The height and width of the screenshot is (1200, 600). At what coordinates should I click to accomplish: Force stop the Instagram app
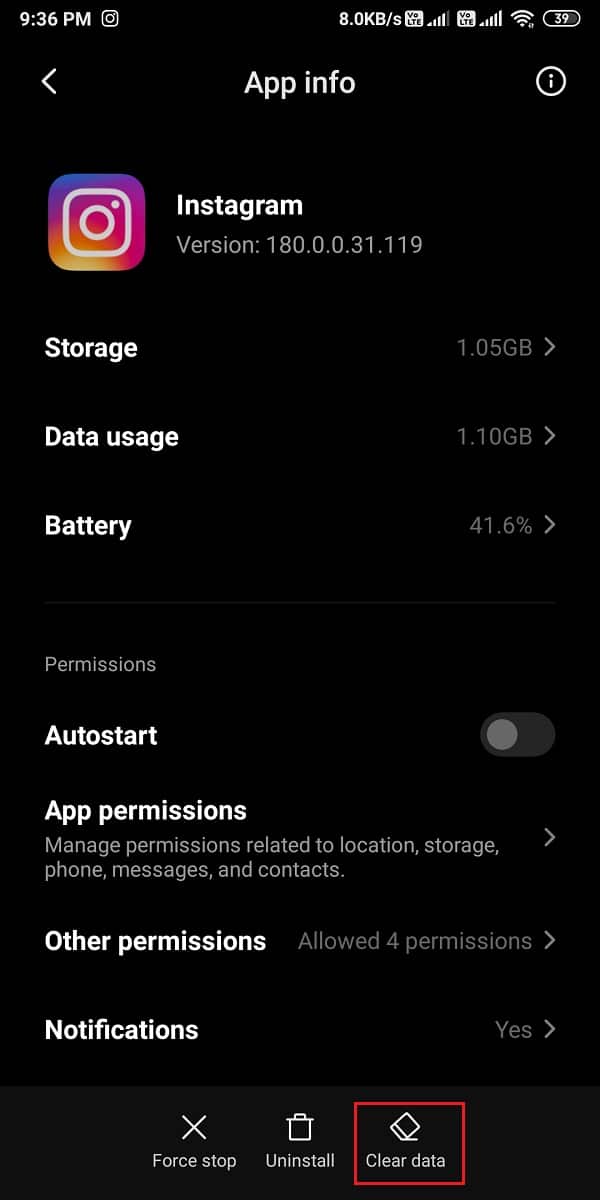click(x=194, y=1142)
